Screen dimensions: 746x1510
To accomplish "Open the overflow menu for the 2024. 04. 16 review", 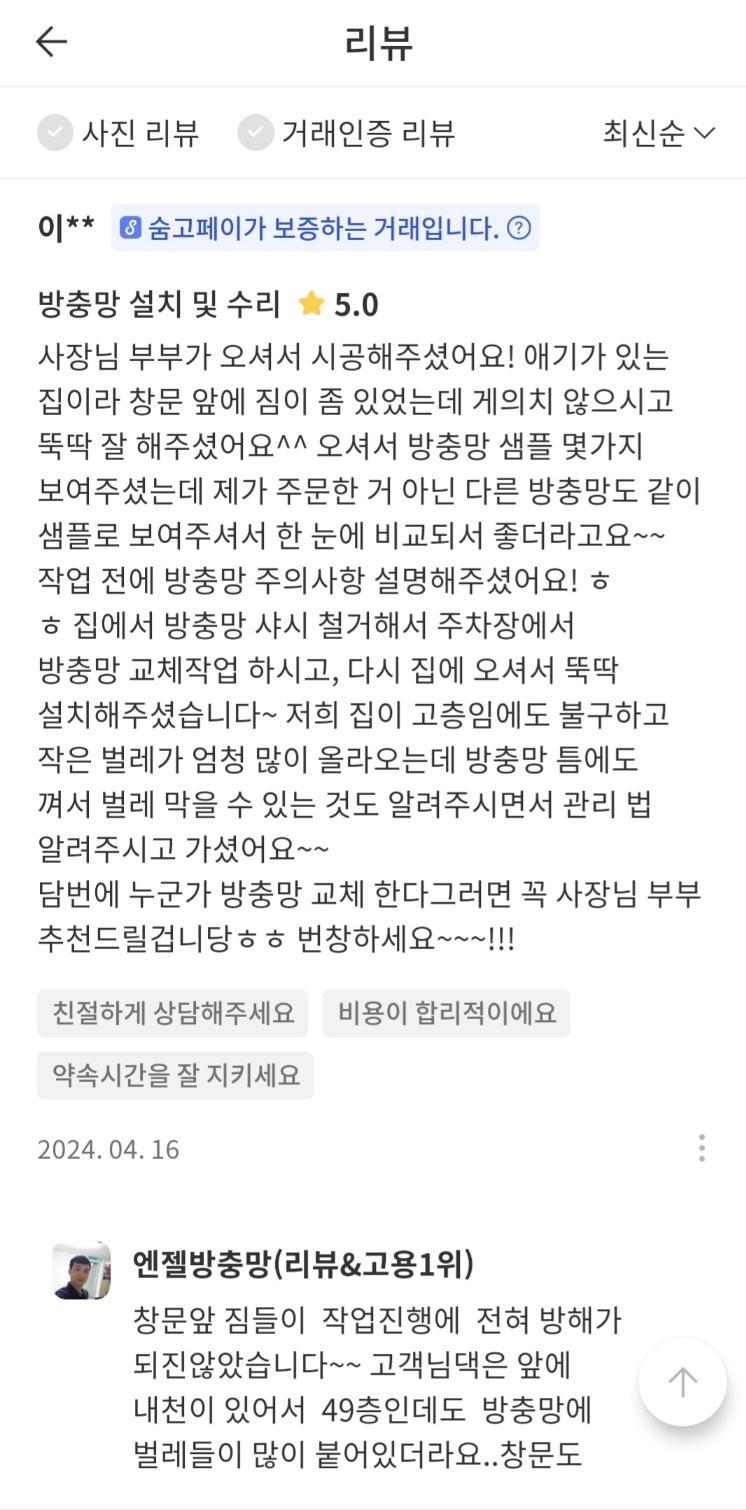I will point(702,1148).
